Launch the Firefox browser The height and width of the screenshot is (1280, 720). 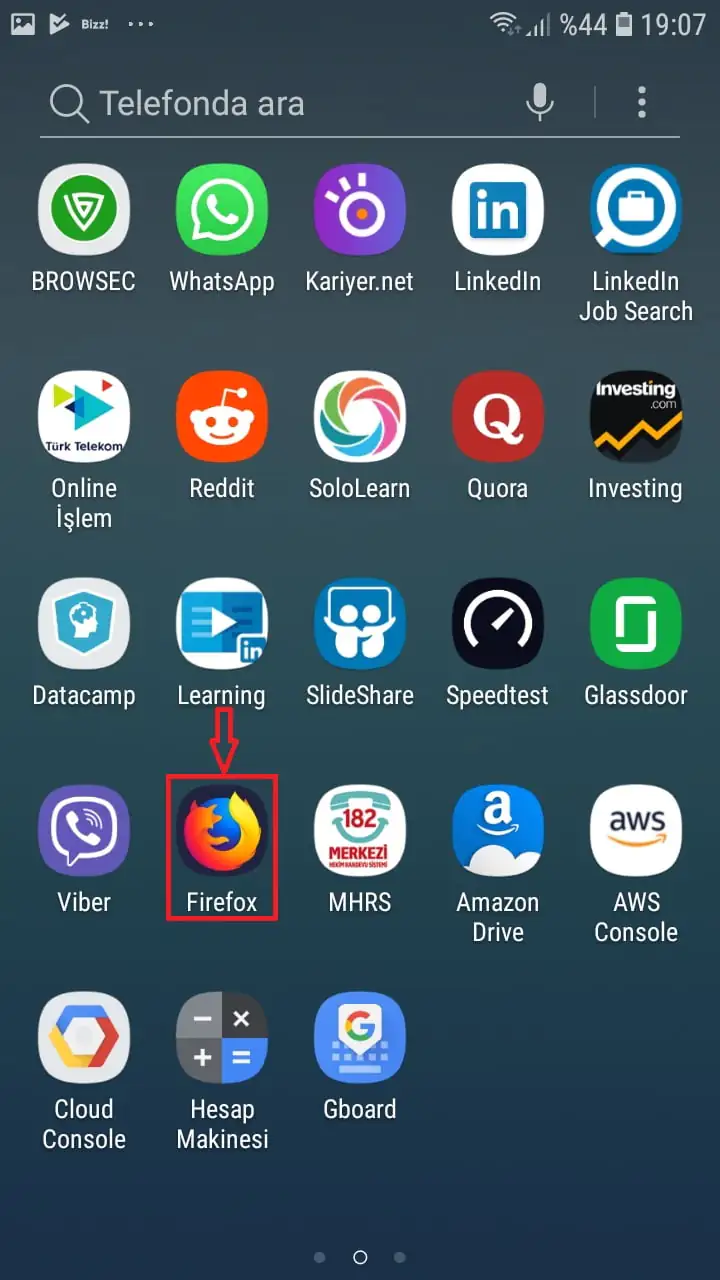[222, 831]
